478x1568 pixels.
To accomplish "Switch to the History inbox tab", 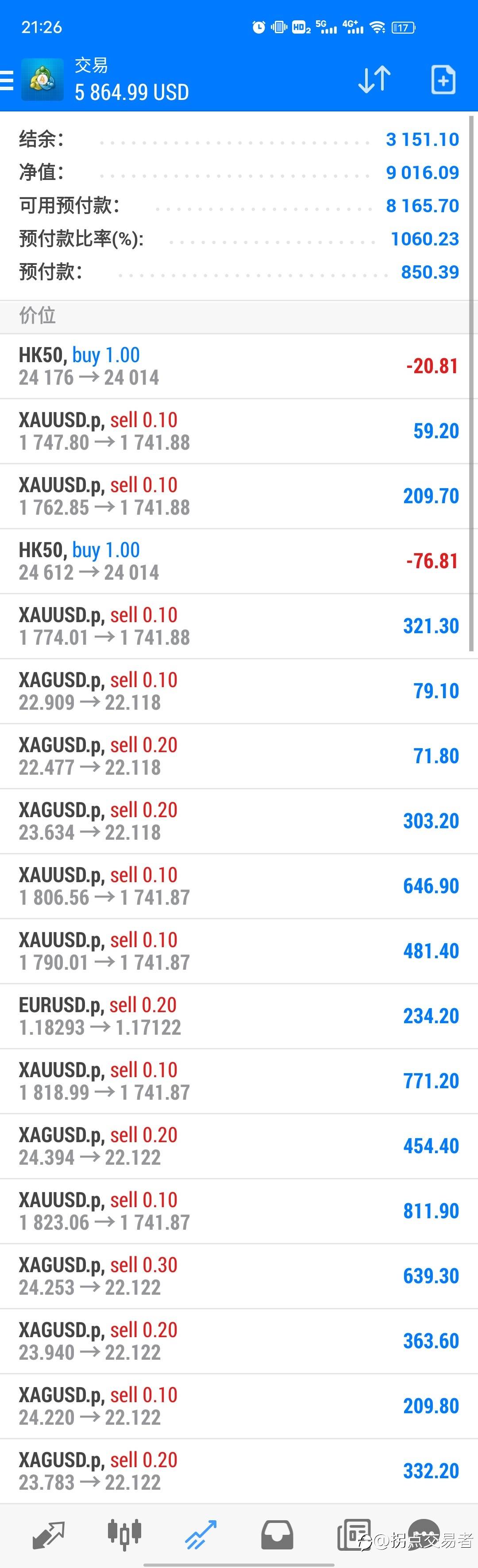I will (x=277, y=1534).
